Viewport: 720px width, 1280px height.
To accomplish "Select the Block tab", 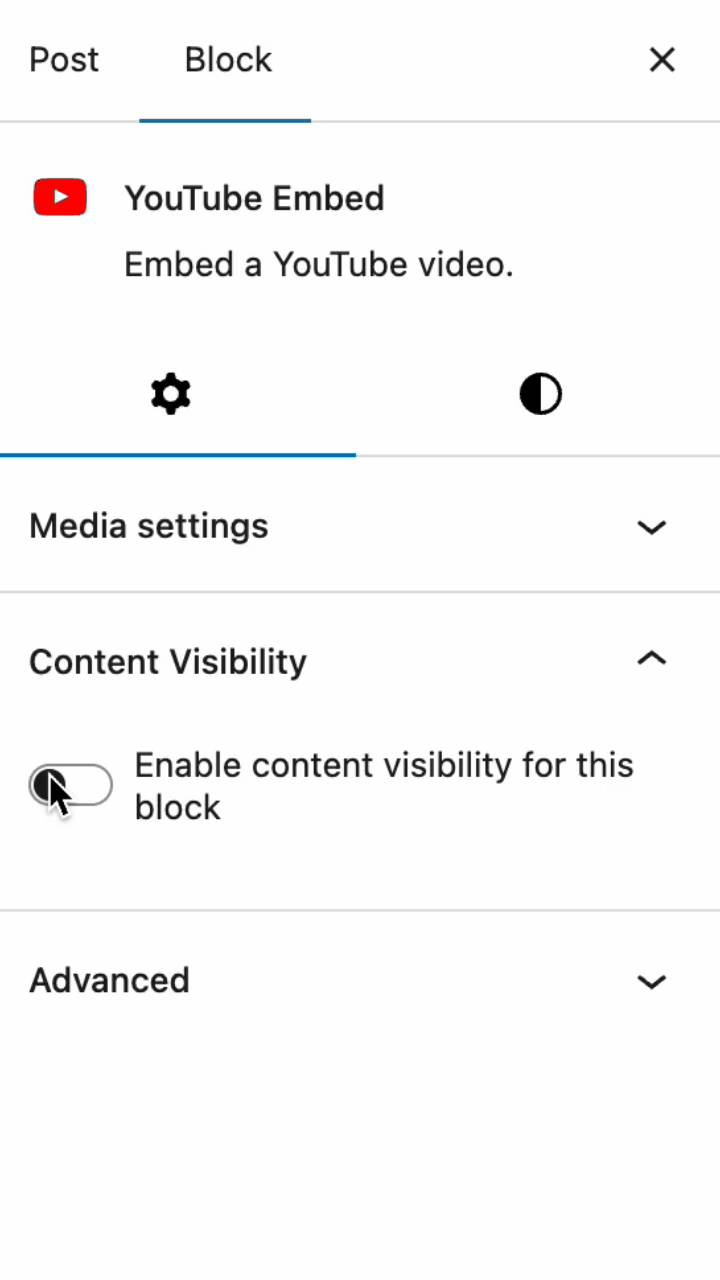I will coord(228,60).
